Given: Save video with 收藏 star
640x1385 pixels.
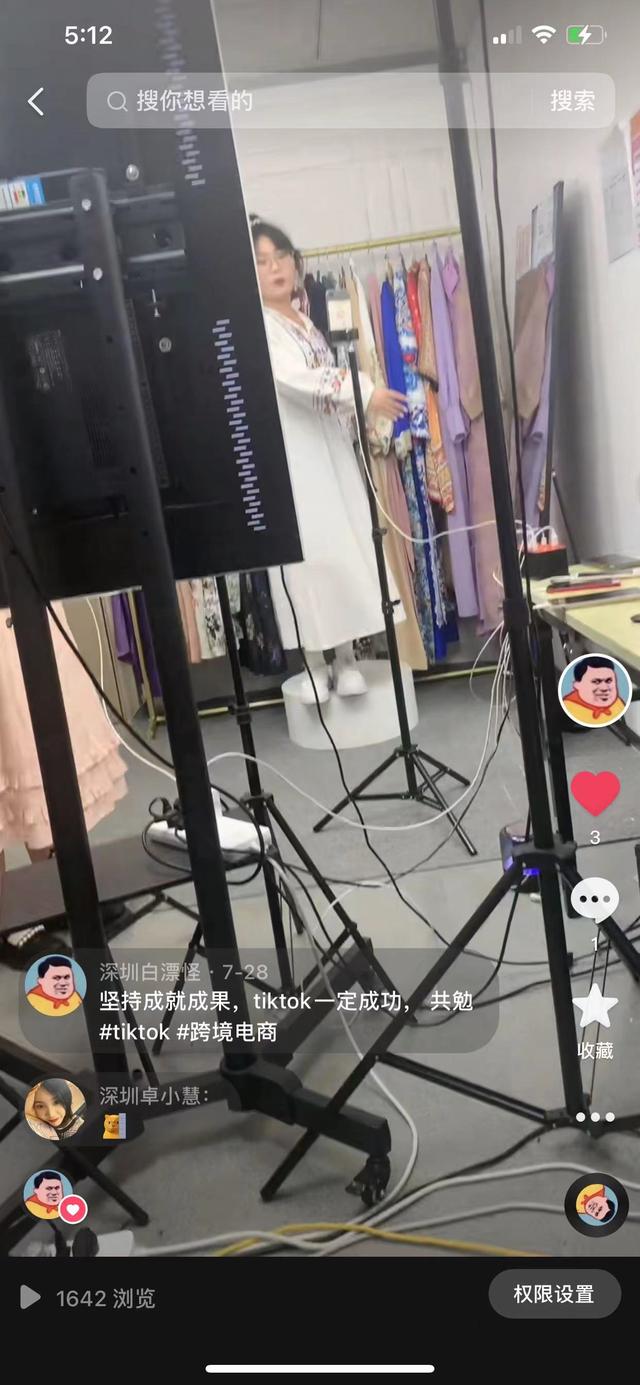Looking at the screenshot, I should 595,1008.
